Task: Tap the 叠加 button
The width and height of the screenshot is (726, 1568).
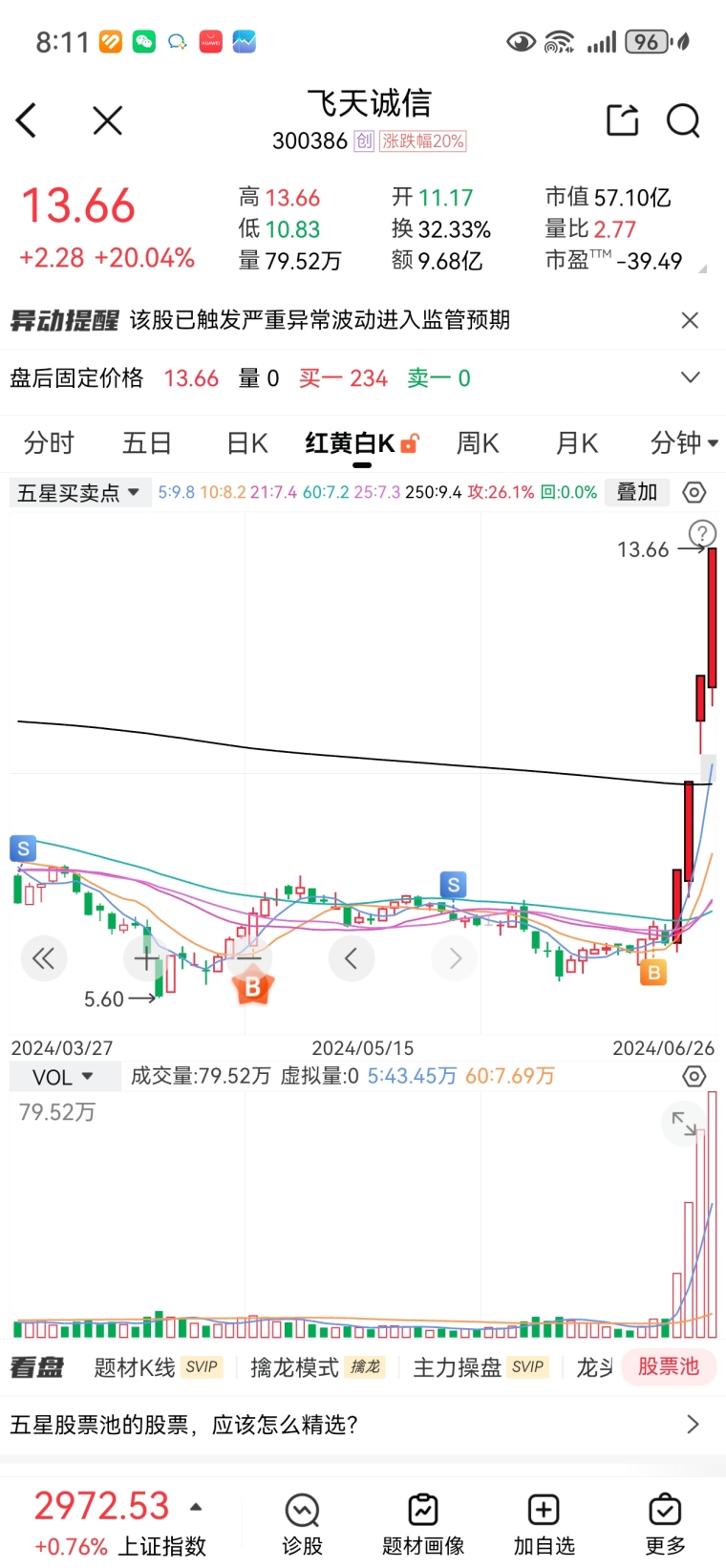Action: (x=637, y=492)
